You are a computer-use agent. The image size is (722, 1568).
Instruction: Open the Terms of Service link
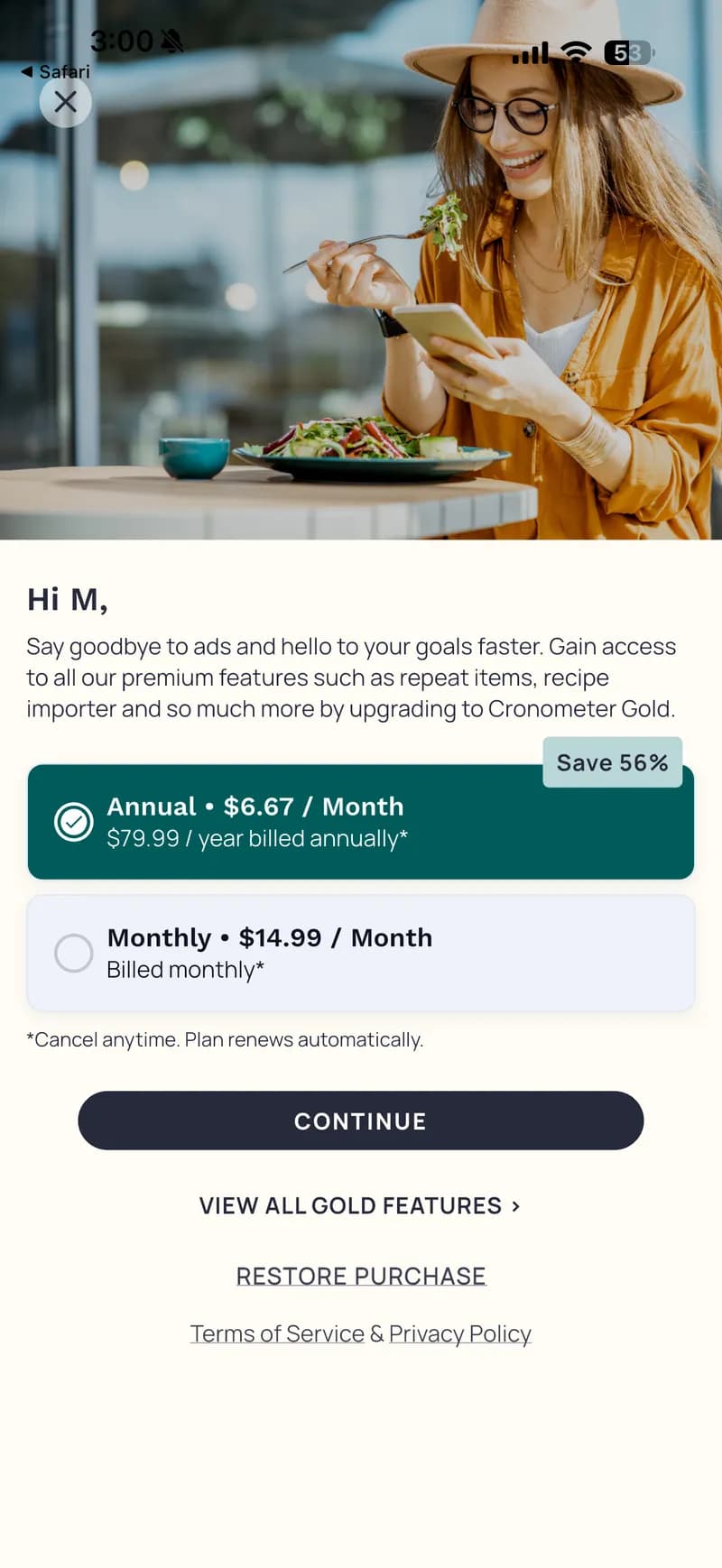coord(277,1333)
